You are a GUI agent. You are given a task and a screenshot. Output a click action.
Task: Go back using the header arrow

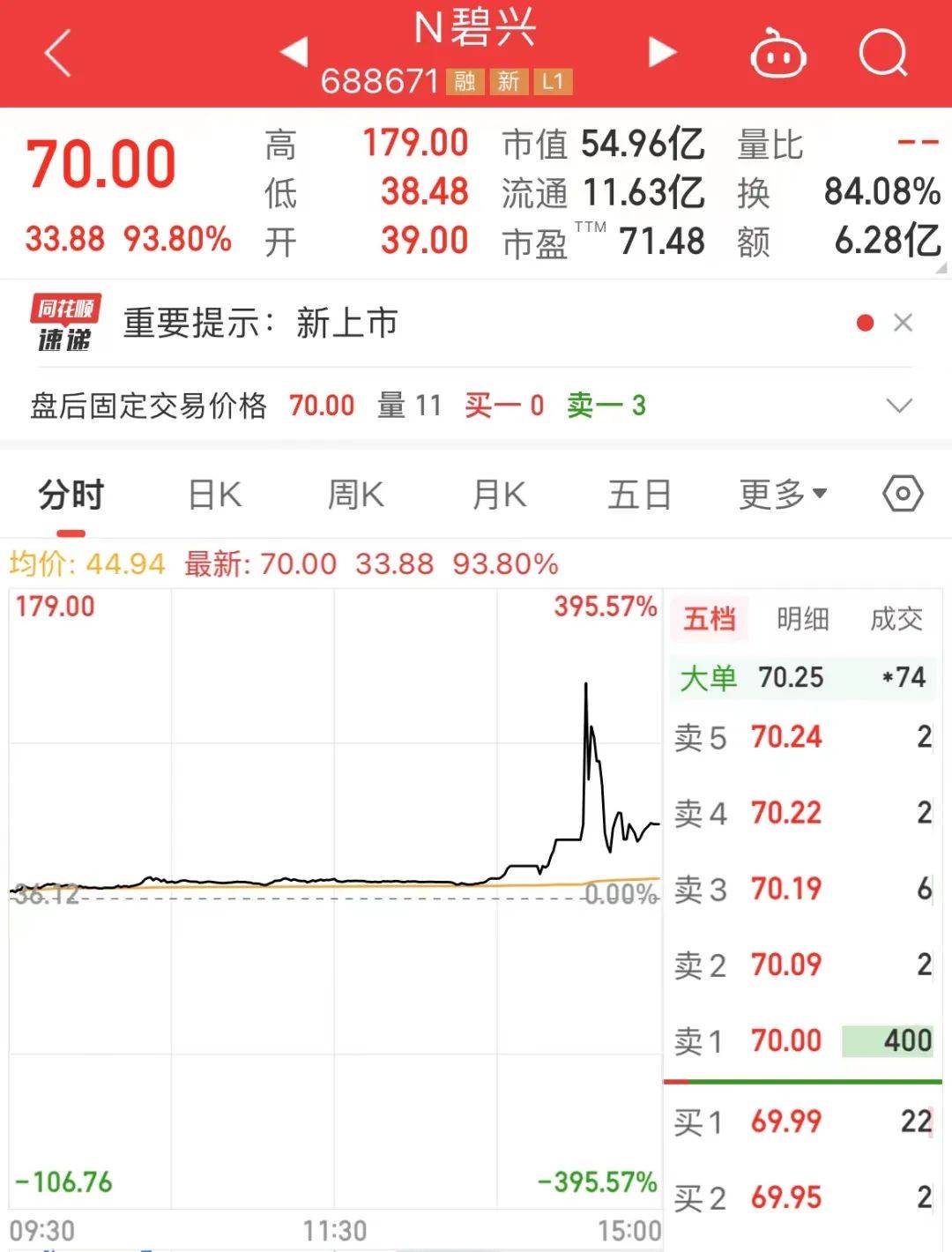(58, 54)
